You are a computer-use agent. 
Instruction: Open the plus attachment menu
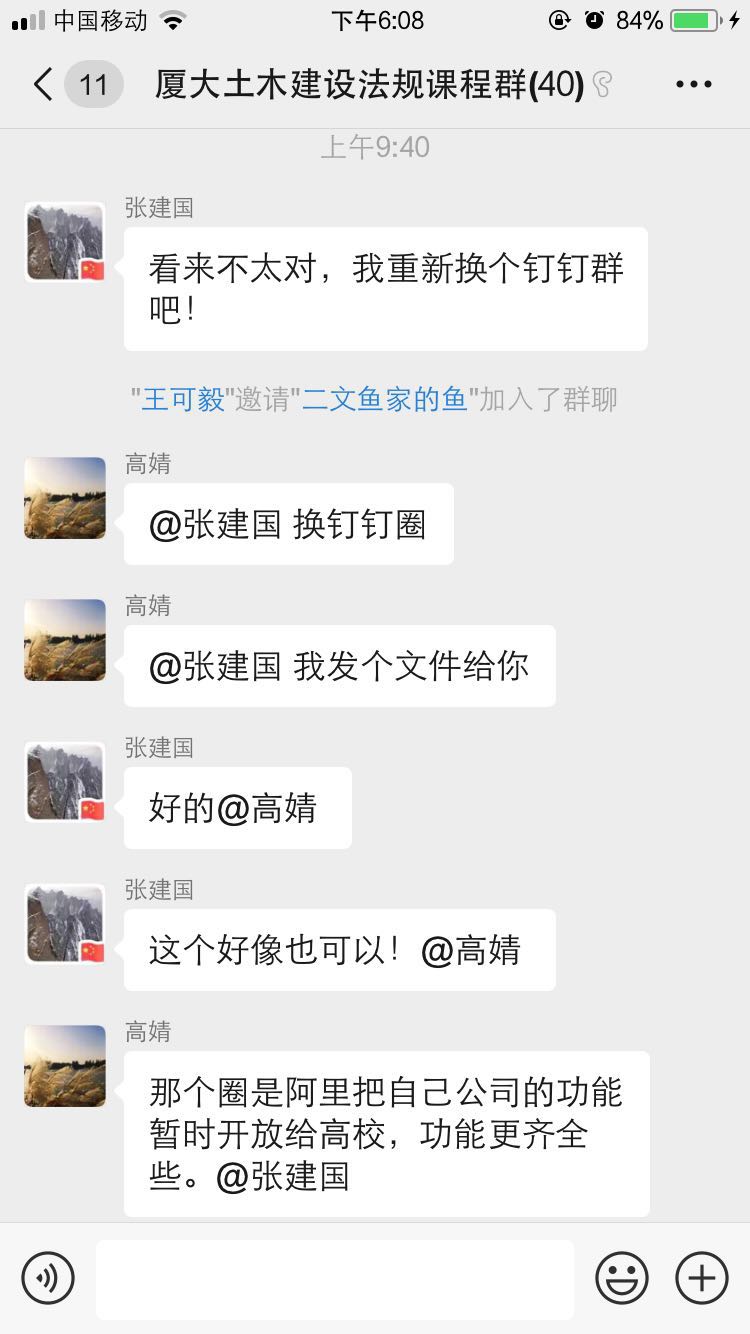coord(701,1278)
